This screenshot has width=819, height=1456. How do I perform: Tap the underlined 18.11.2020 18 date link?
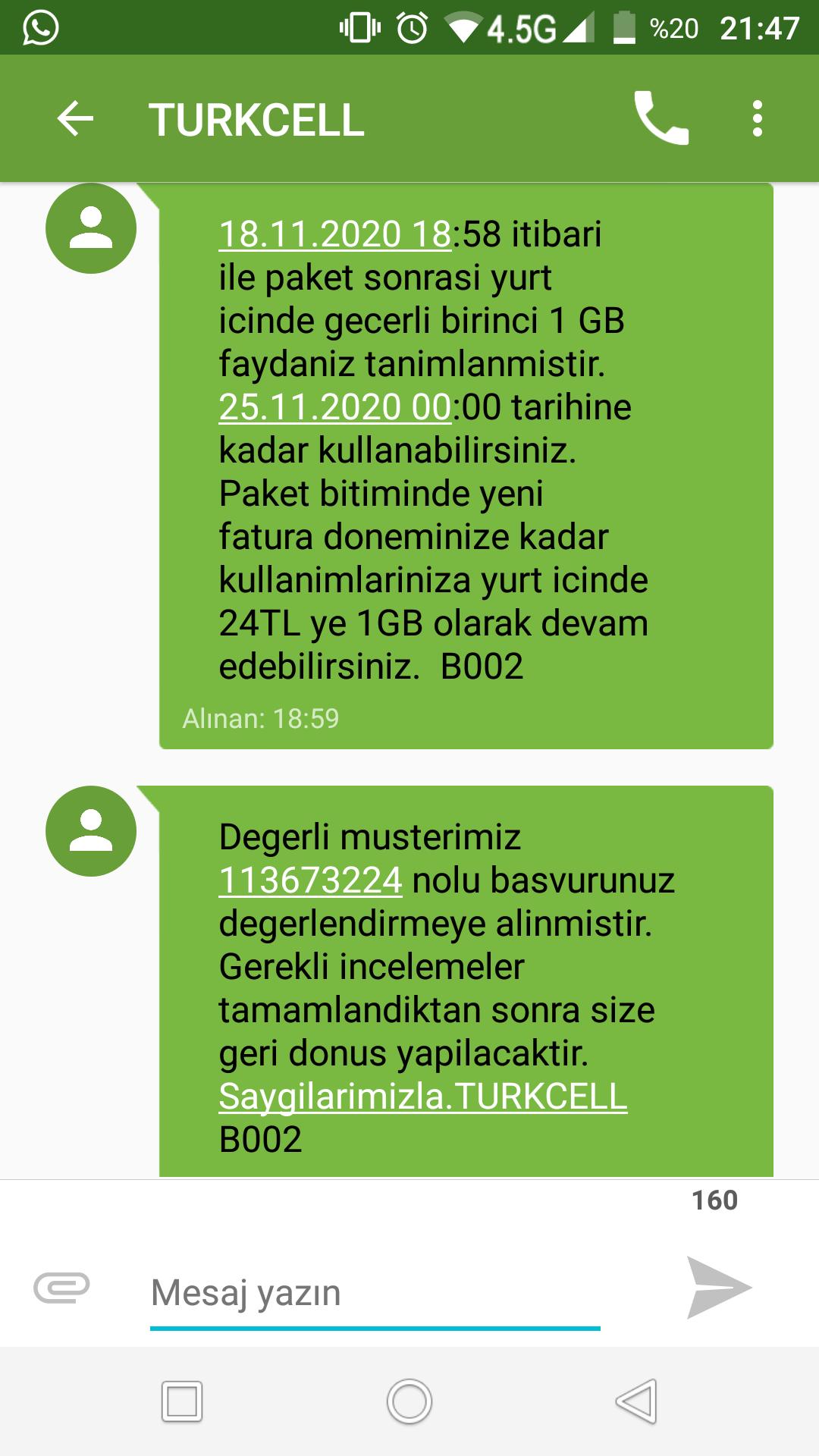coord(335,234)
